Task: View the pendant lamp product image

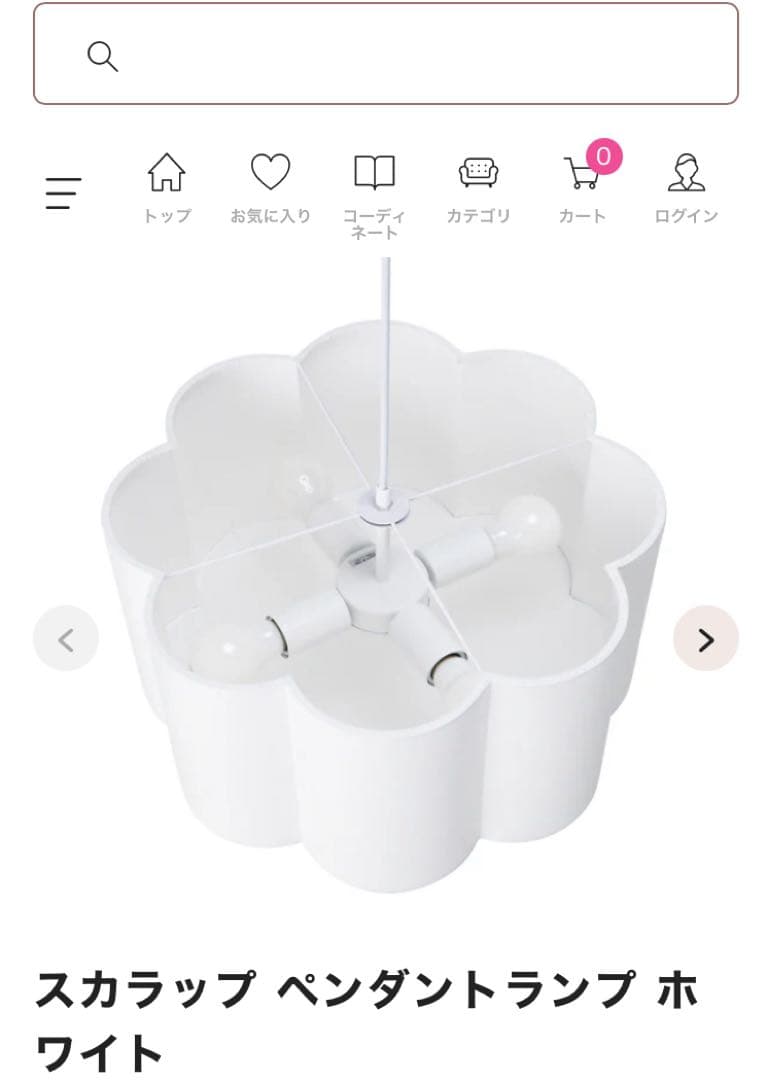Action: tap(386, 600)
